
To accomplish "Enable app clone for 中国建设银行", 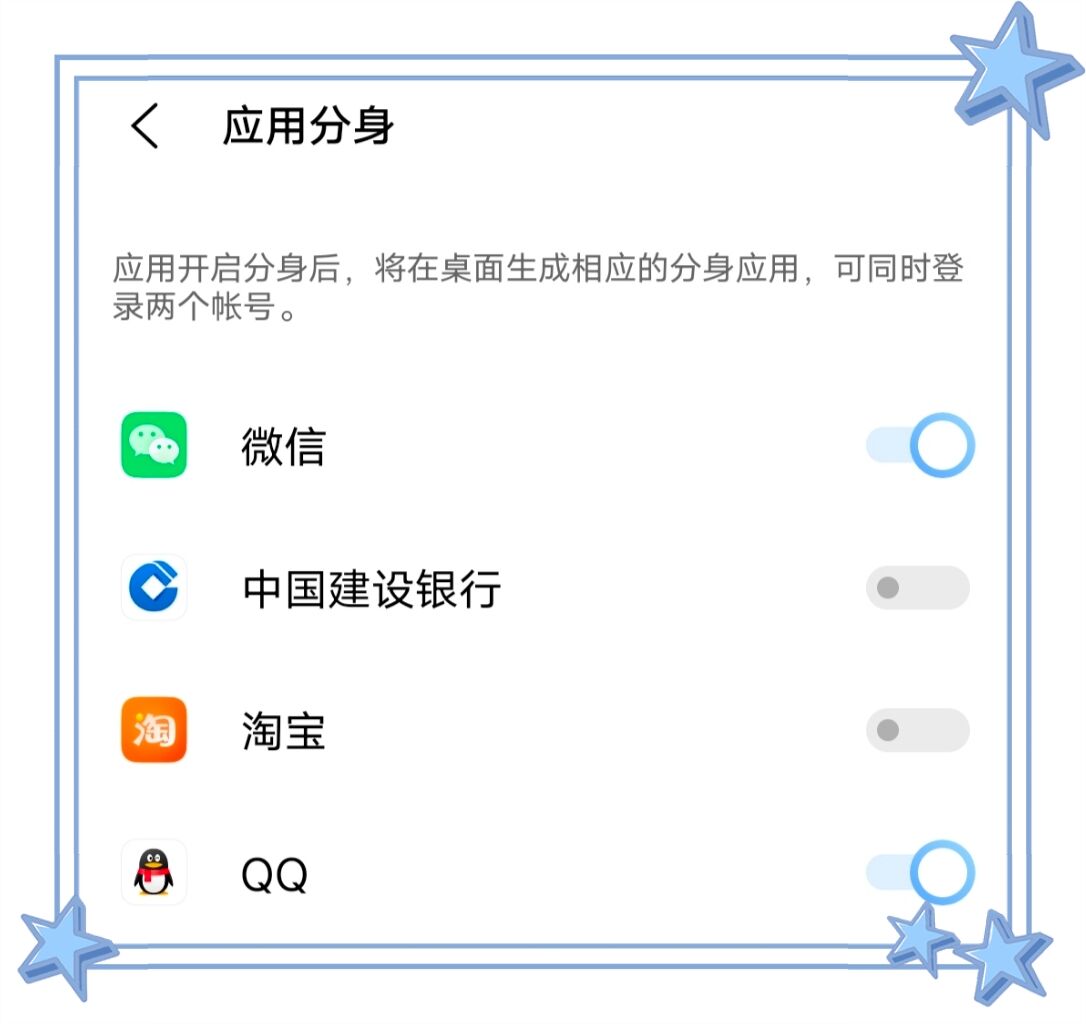I will coord(917,588).
